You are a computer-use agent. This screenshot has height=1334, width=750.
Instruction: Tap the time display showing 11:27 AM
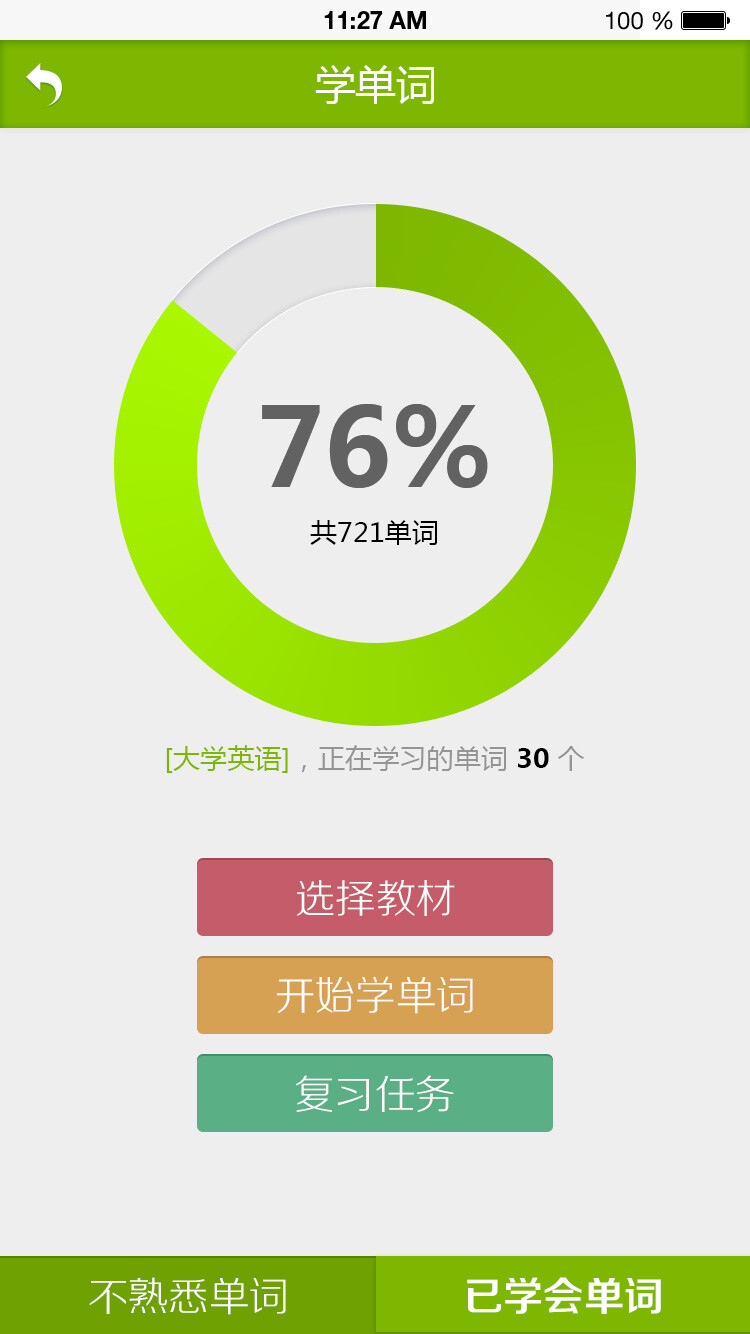click(375, 18)
